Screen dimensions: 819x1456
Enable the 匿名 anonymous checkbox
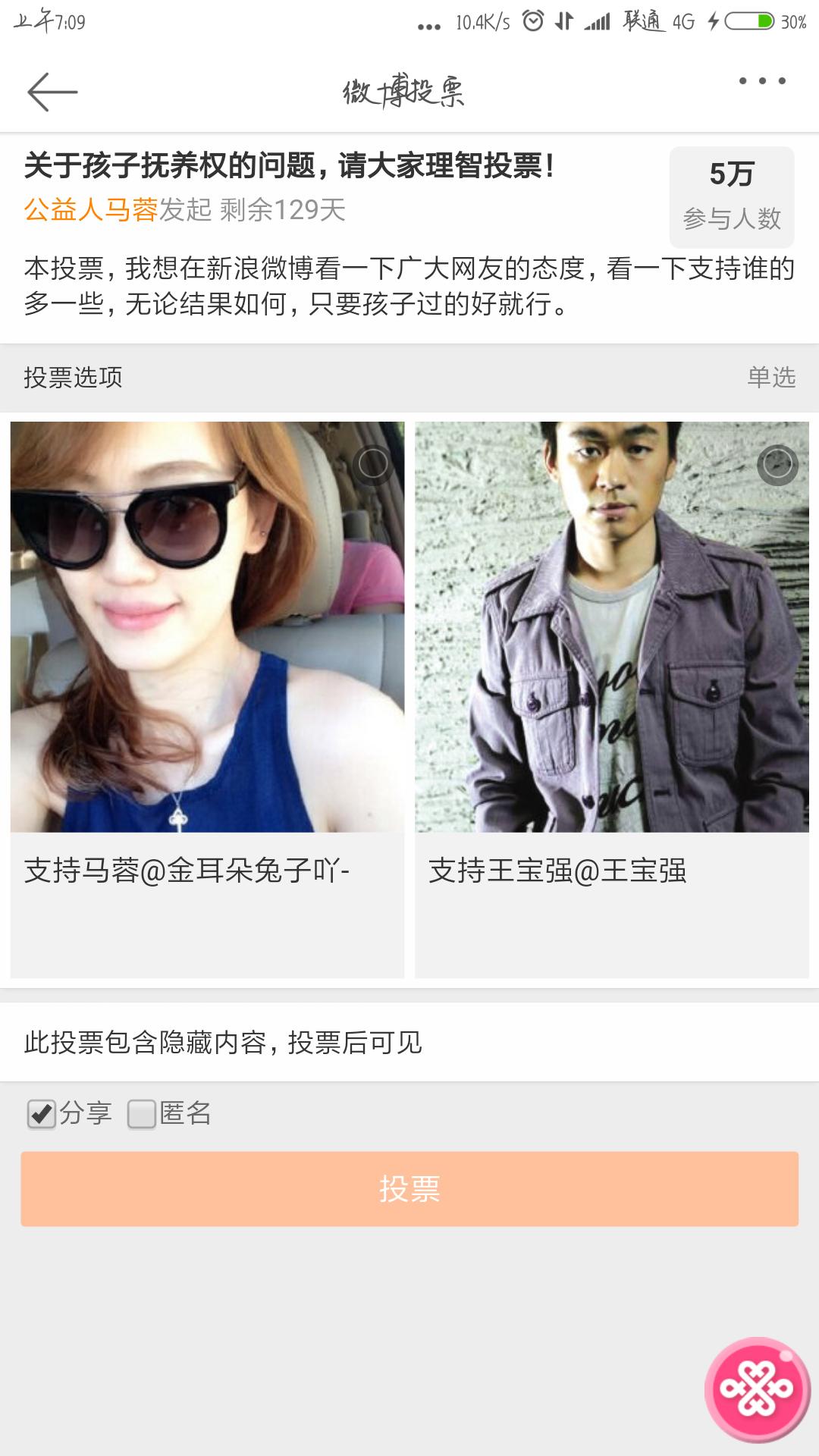(140, 1112)
